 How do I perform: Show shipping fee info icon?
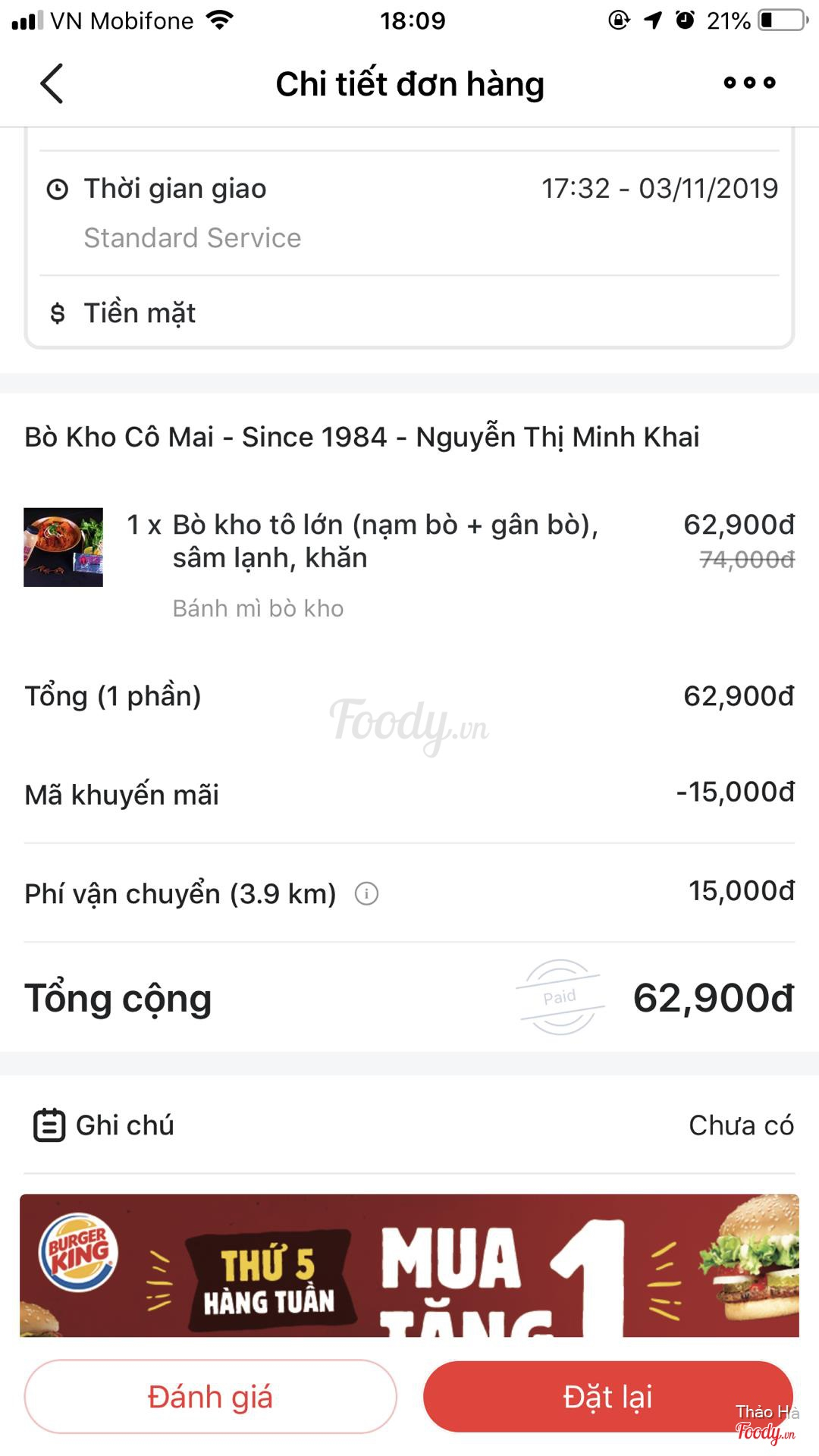(x=367, y=894)
